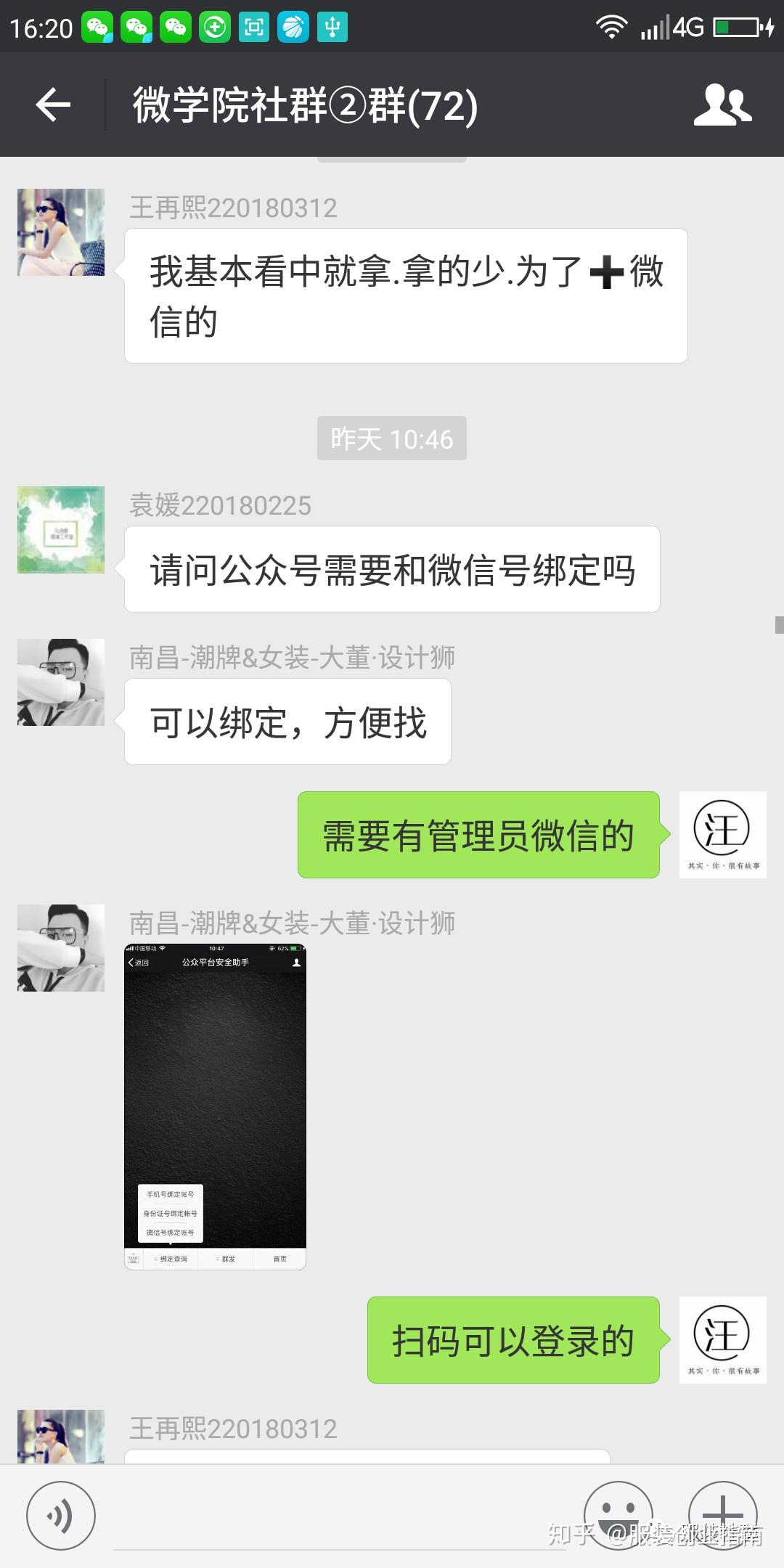The width and height of the screenshot is (784, 1568).
Task: Switch to voice message input
Action: [x=61, y=1516]
